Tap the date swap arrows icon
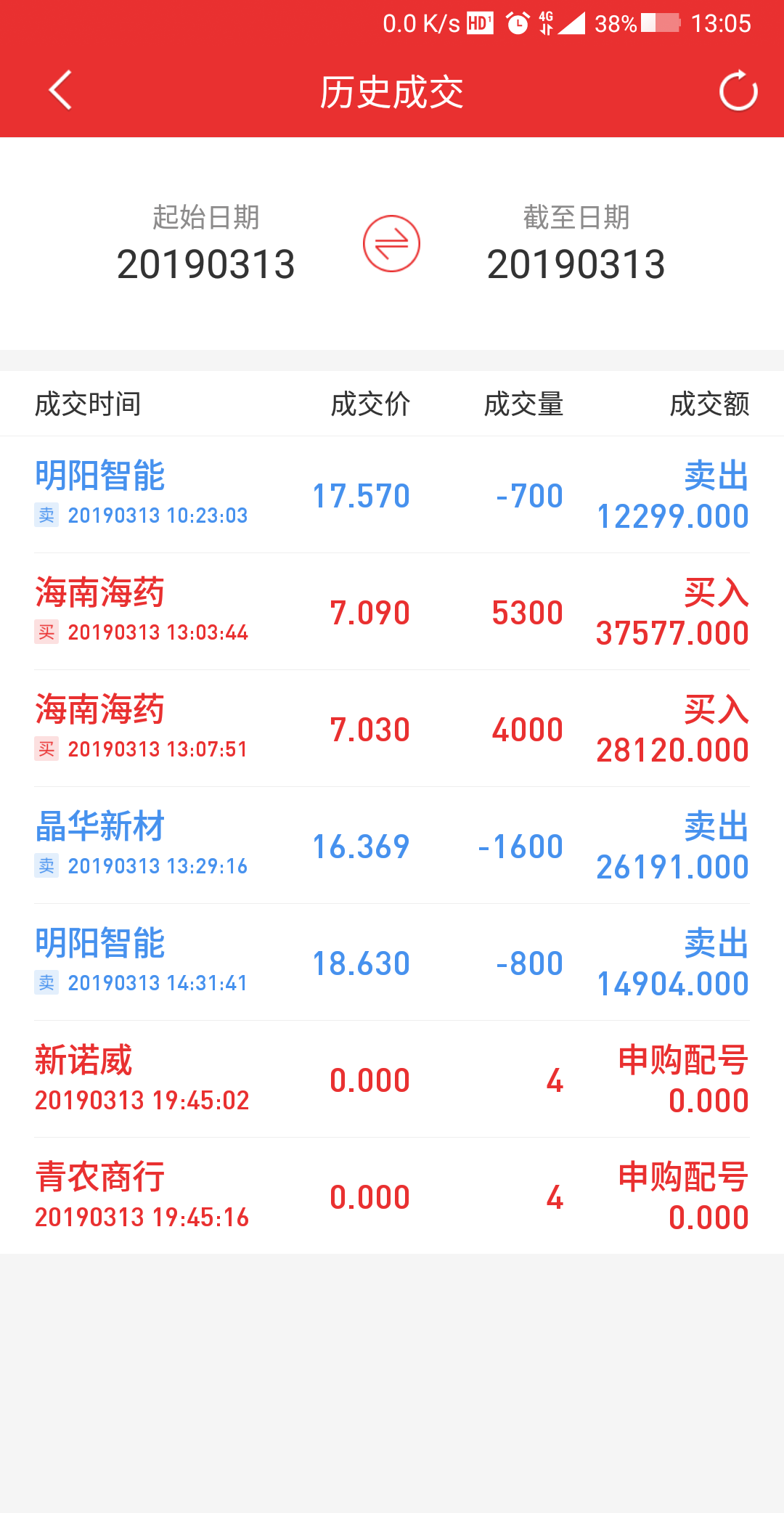 392,243
